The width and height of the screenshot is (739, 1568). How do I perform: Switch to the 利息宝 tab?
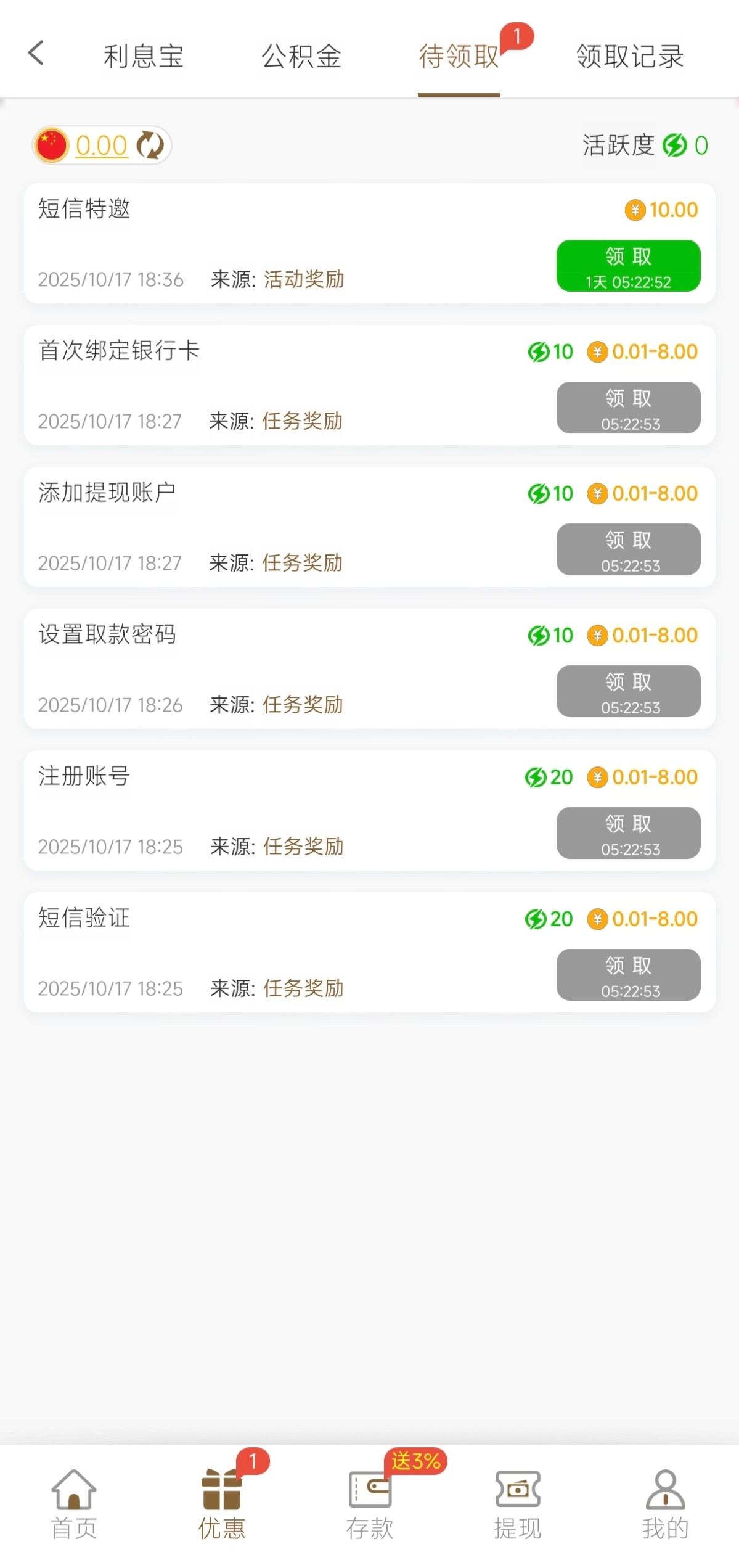(x=144, y=56)
